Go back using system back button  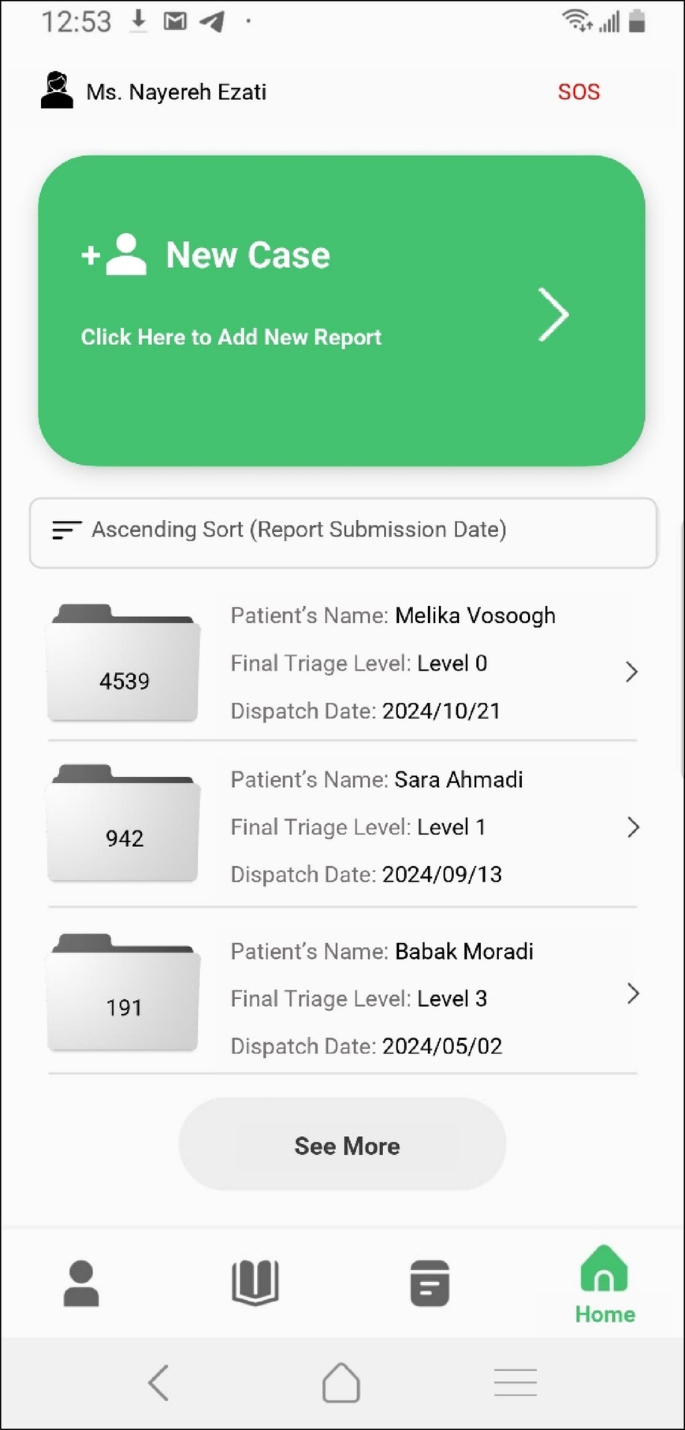(158, 1383)
